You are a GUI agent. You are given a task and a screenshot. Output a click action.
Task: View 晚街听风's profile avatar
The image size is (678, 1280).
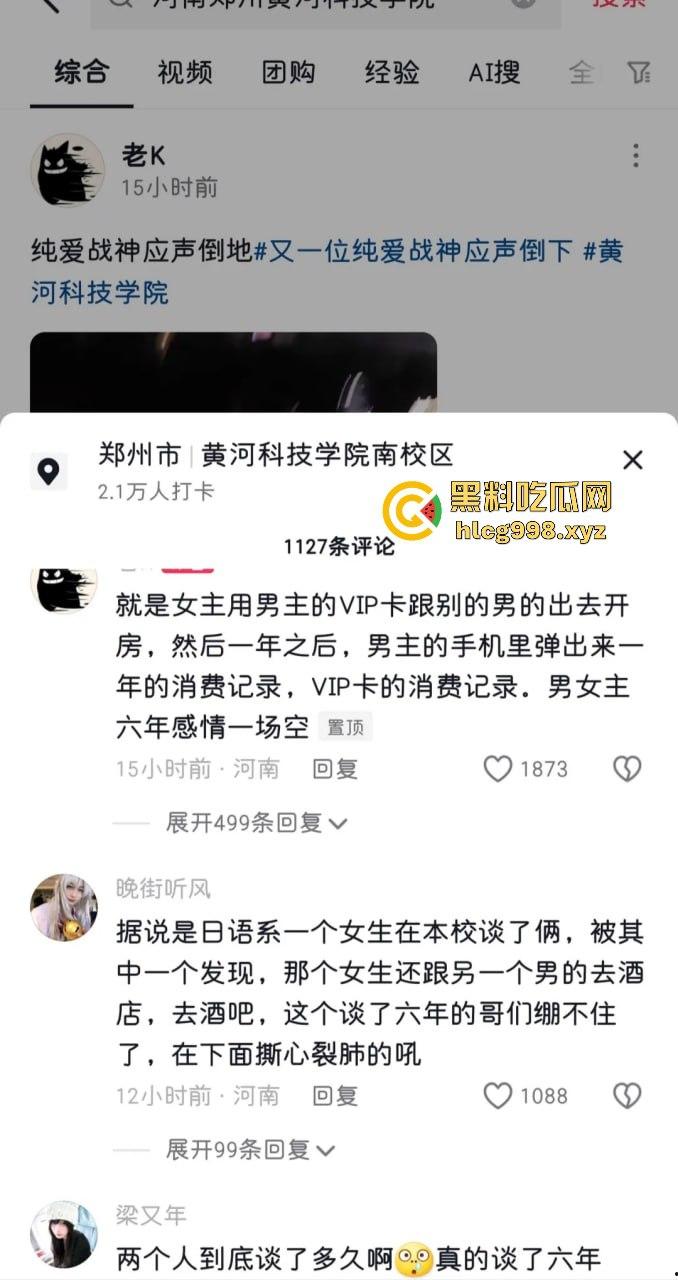click(64, 907)
